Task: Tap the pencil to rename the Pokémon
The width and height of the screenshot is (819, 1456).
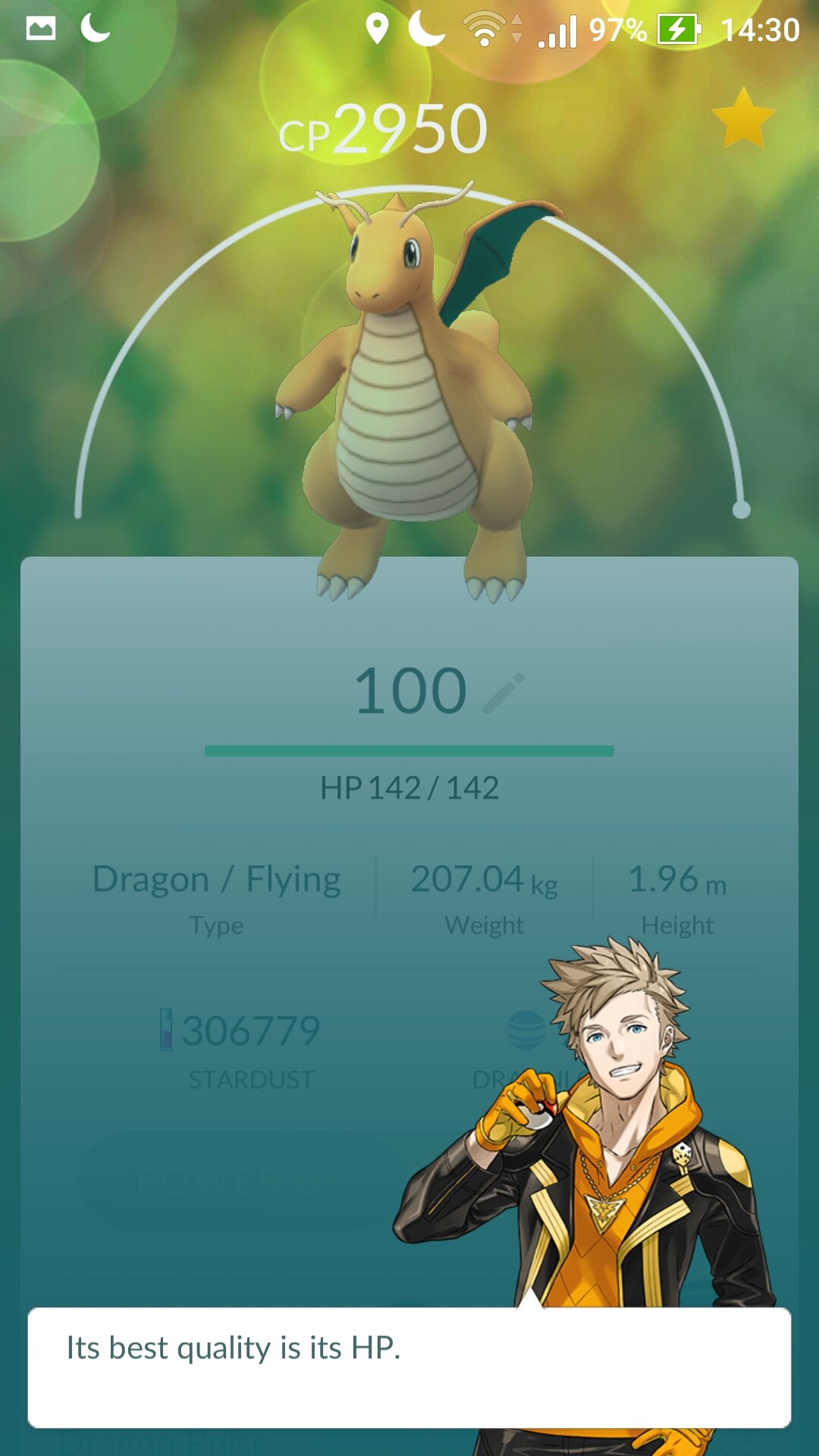Action: pyautogui.click(x=504, y=692)
